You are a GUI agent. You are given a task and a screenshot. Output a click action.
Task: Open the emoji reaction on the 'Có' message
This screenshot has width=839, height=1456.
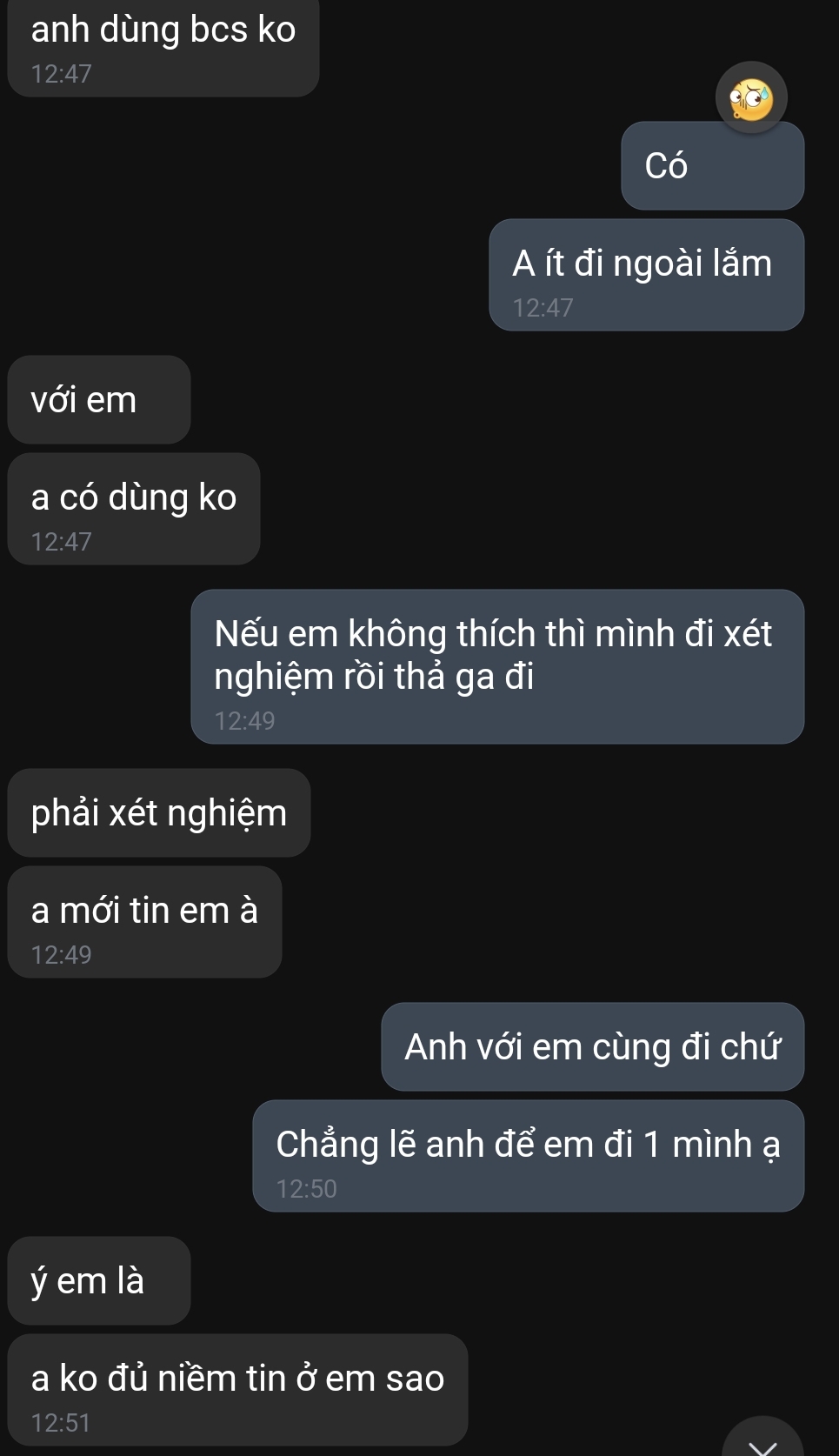[751, 98]
